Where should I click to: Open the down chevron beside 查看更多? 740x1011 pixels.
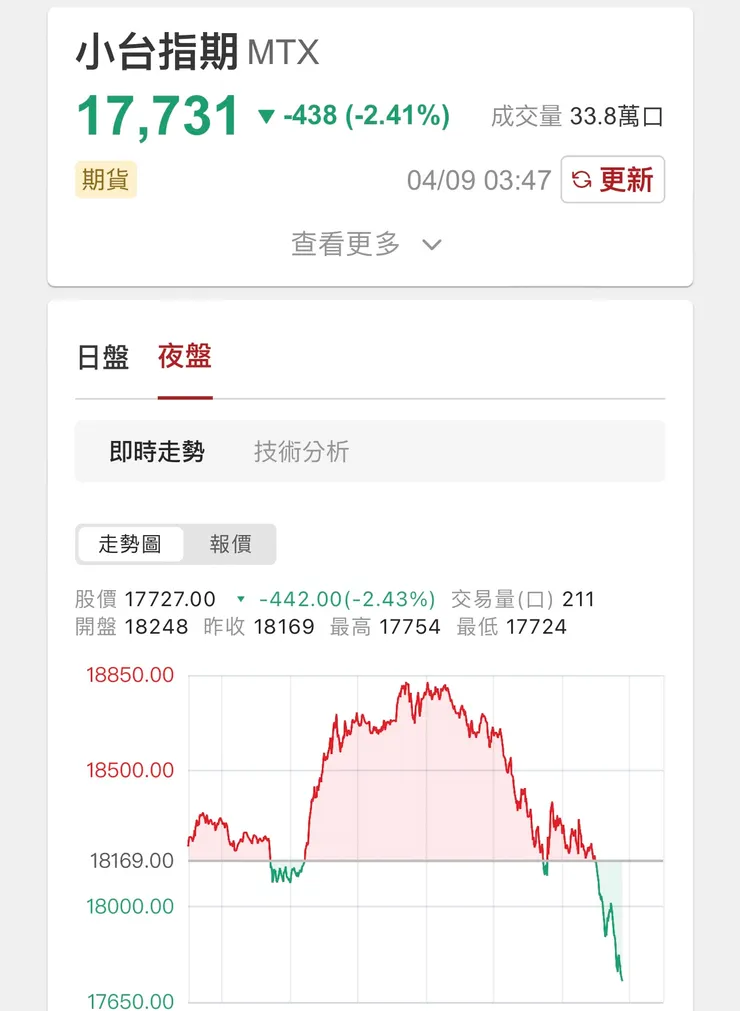point(431,243)
